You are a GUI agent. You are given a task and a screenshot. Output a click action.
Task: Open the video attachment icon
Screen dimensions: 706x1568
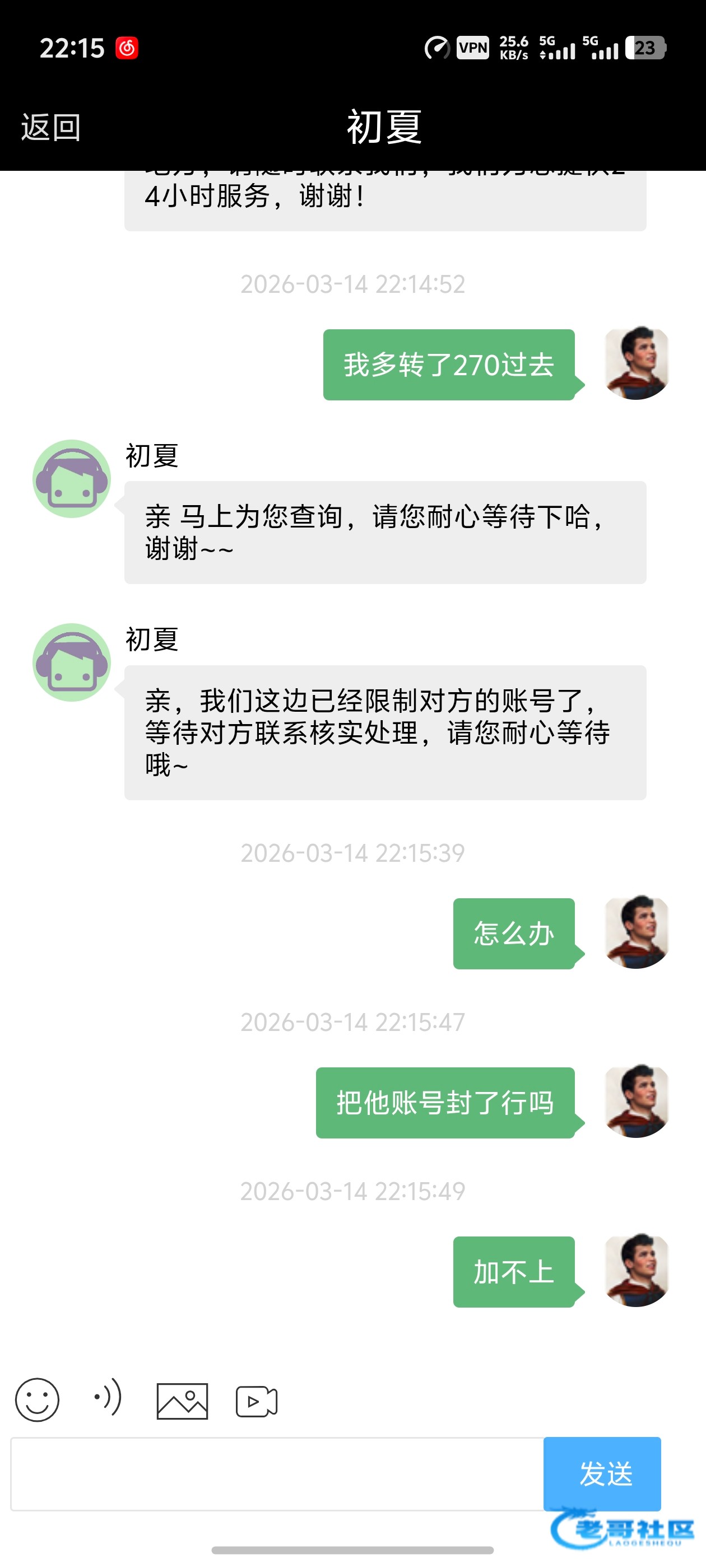tap(257, 1401)
